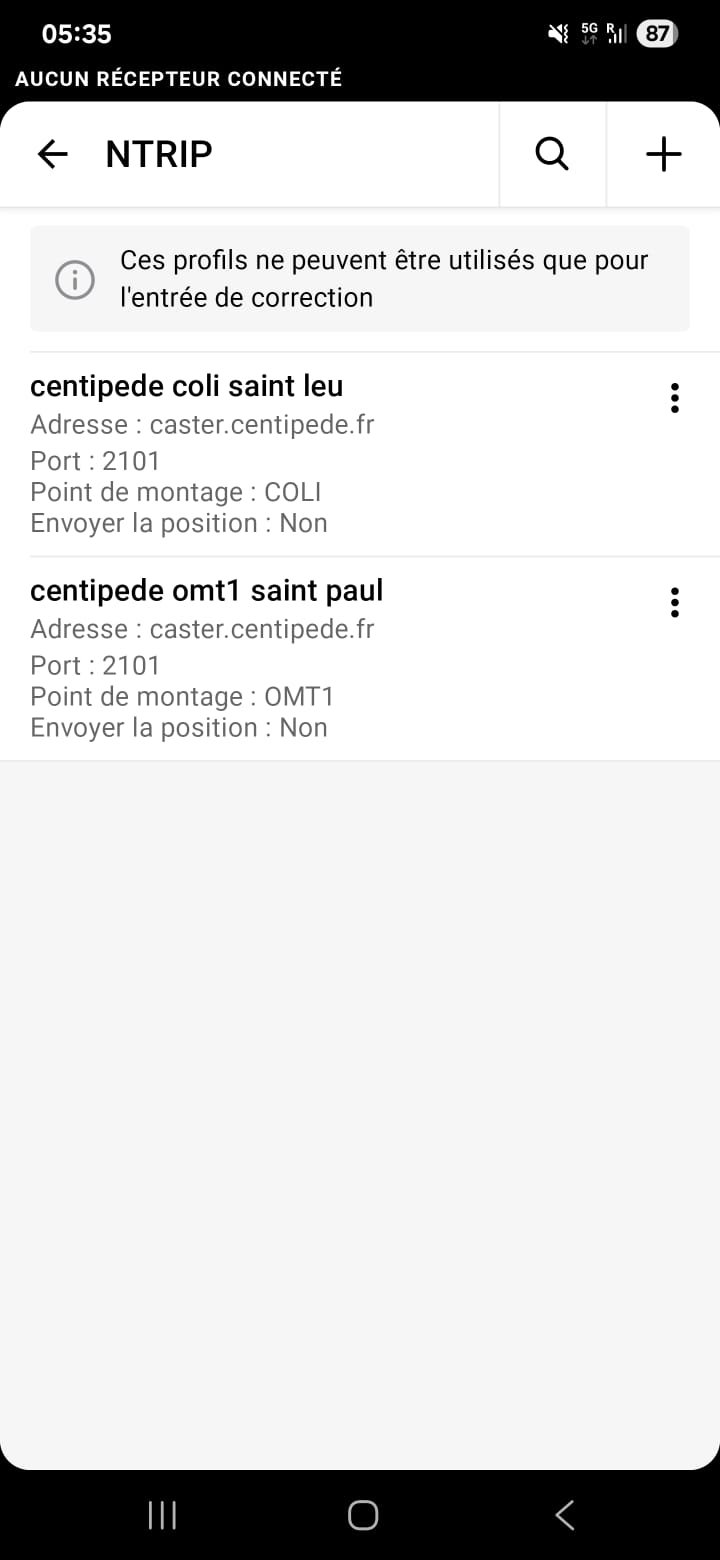Open the search function for NTRIP profiles
720x1560 pixels.
(x=551, y=153)
